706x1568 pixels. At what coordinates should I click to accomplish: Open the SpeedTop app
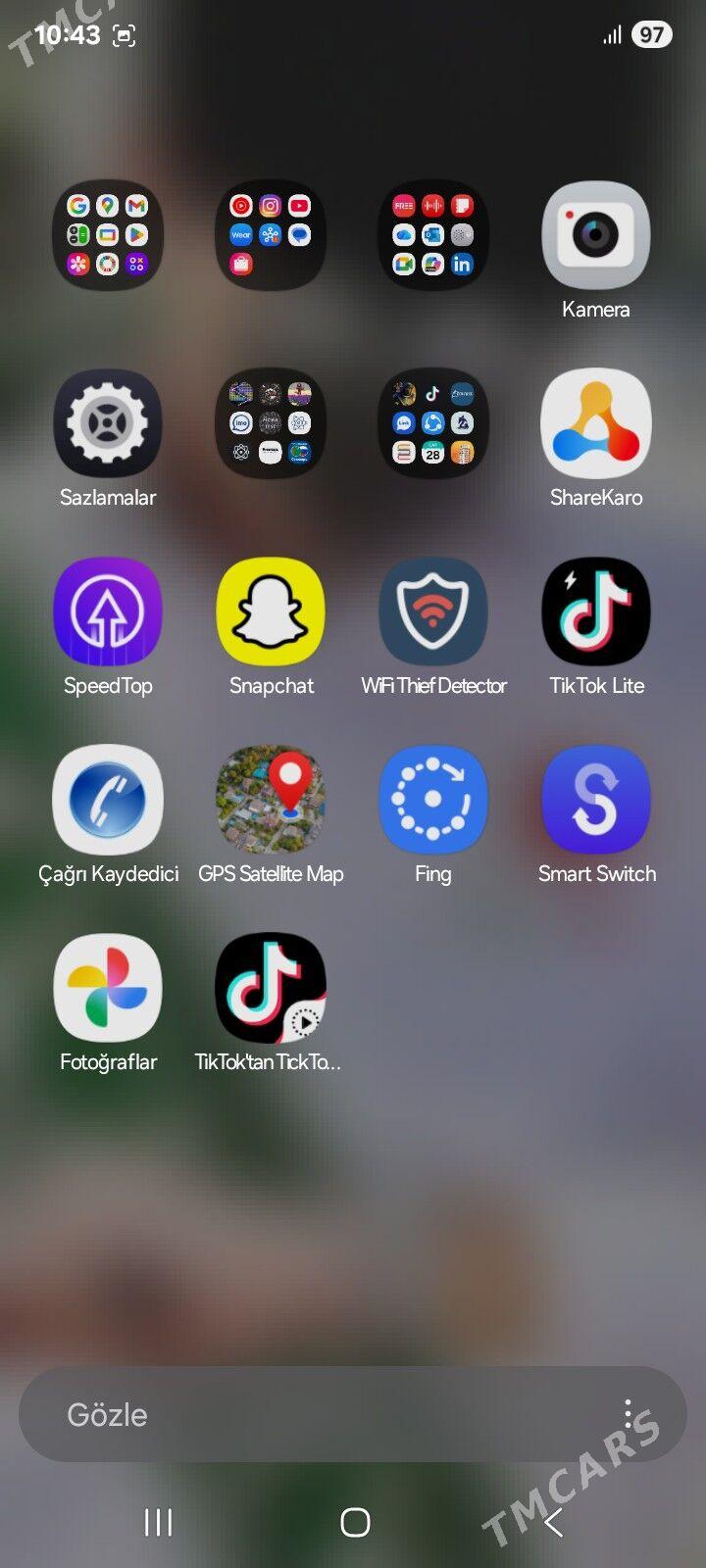[x=108, y=612]
